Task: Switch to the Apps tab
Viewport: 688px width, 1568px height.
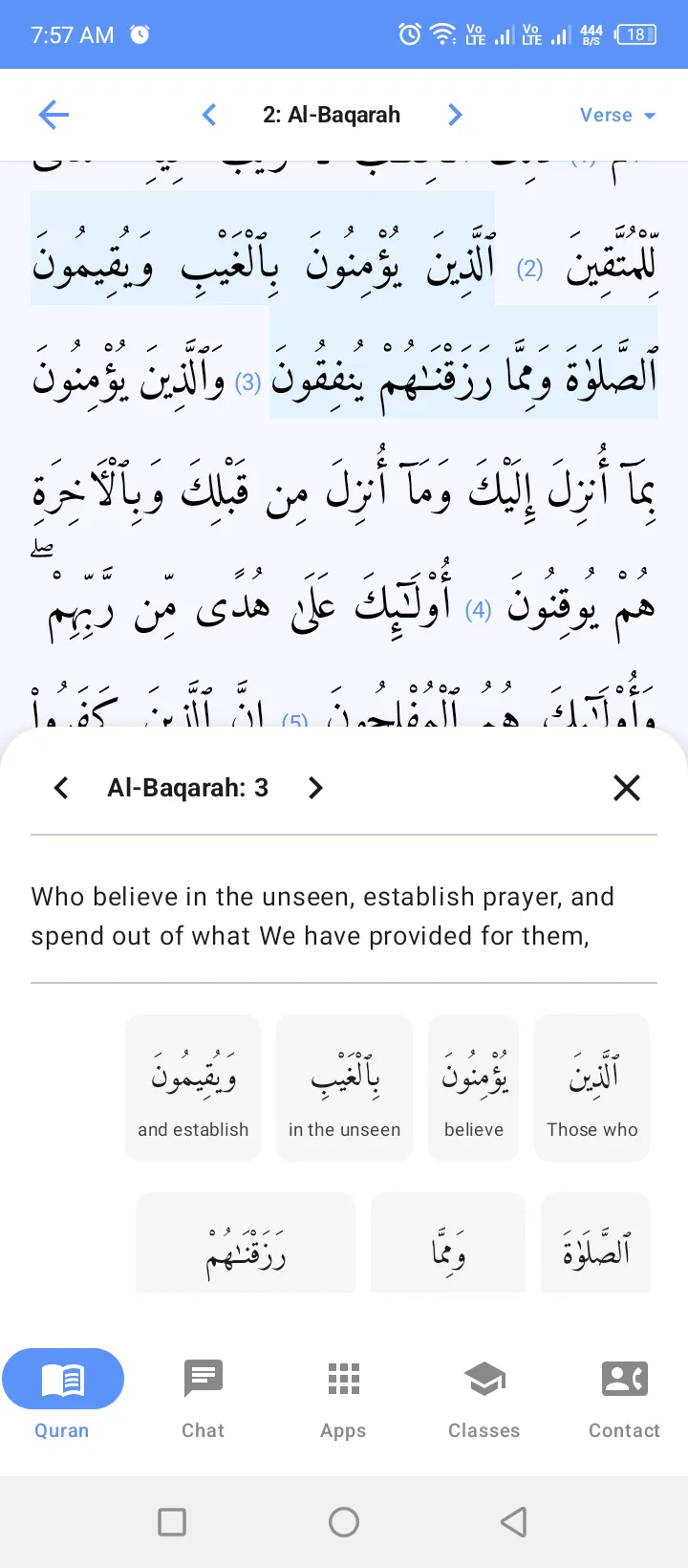Action: point(343,1400)
